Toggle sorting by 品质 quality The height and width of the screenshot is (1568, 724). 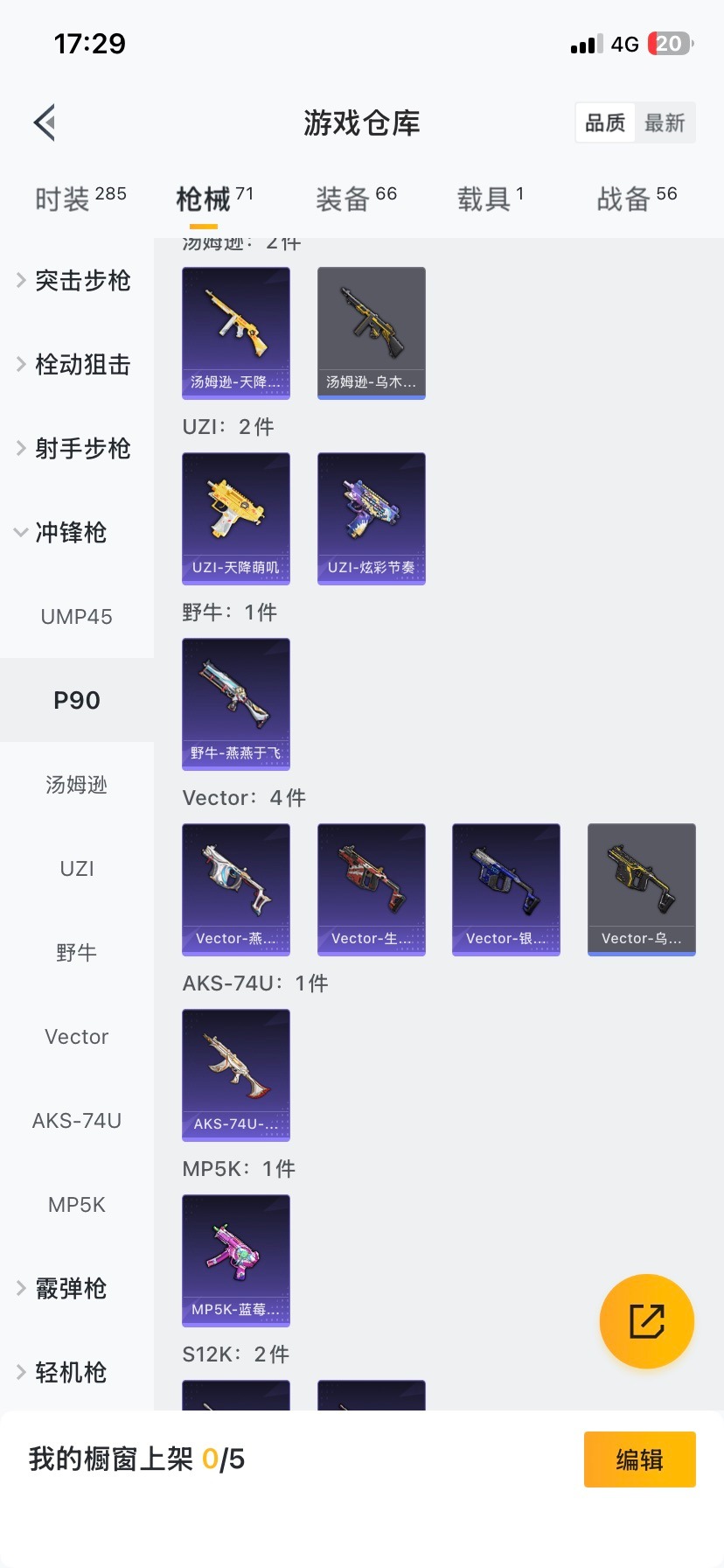coord(604,122)
